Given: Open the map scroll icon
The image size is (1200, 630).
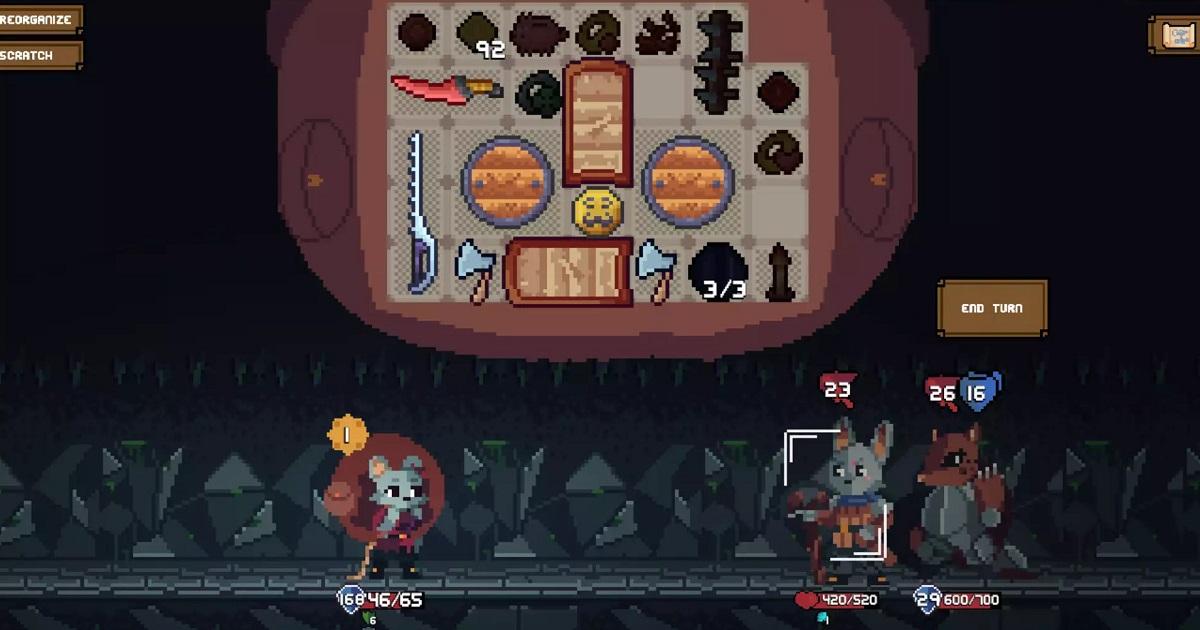Looking at the screenshot, I should point(1173,35).
